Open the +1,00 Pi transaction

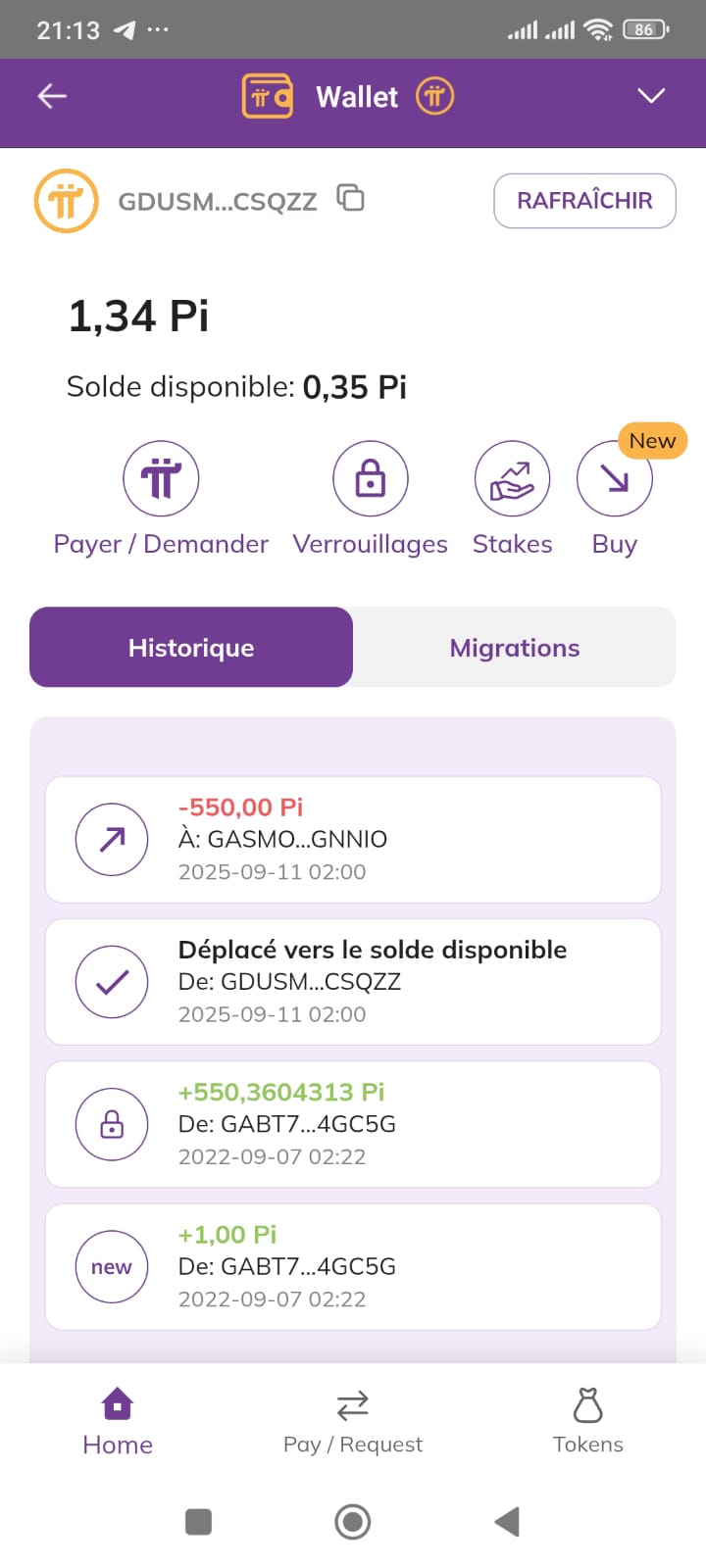353,1266
